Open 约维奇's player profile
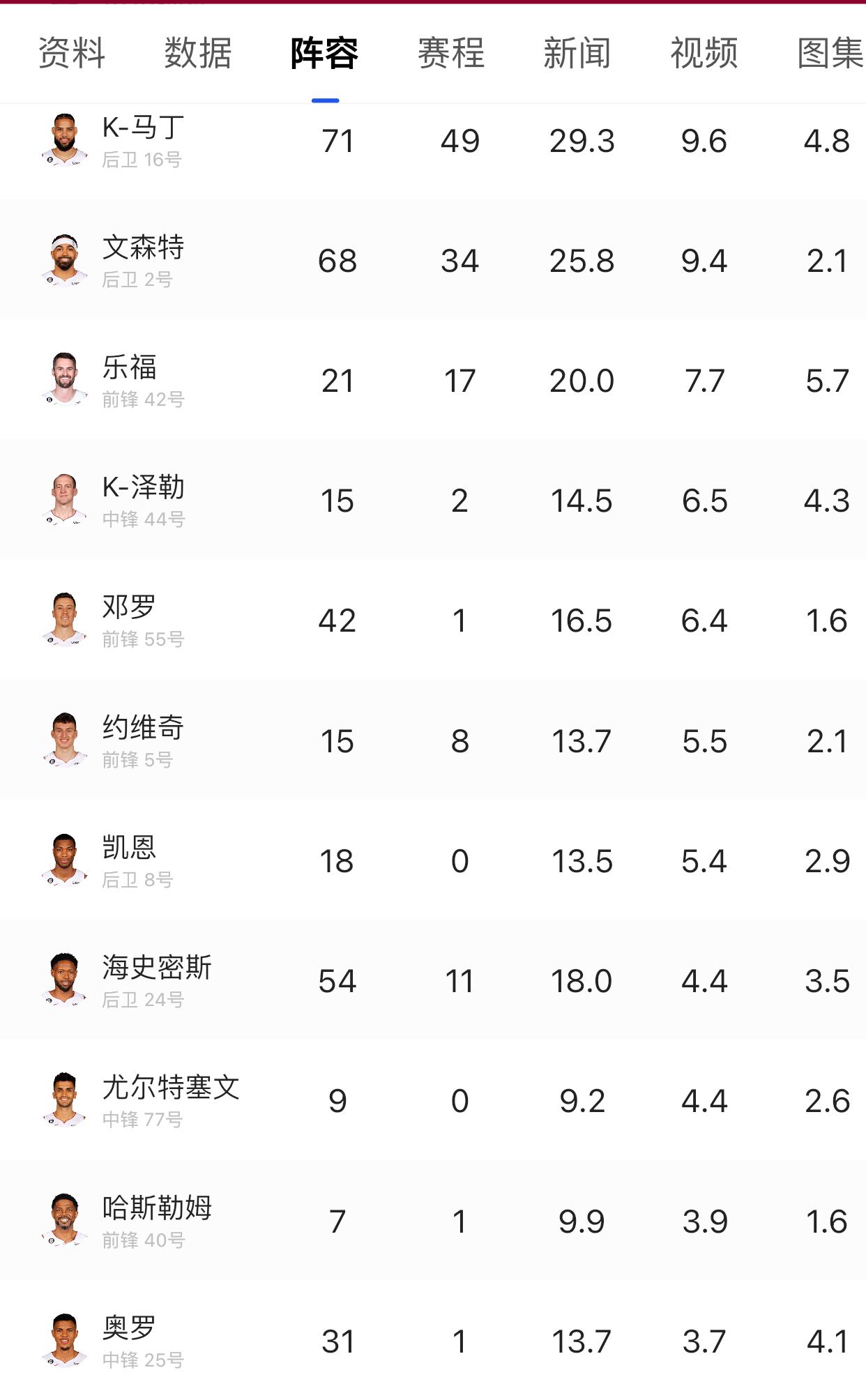Viewport: 866px width, 1400px height. point(433,740)
